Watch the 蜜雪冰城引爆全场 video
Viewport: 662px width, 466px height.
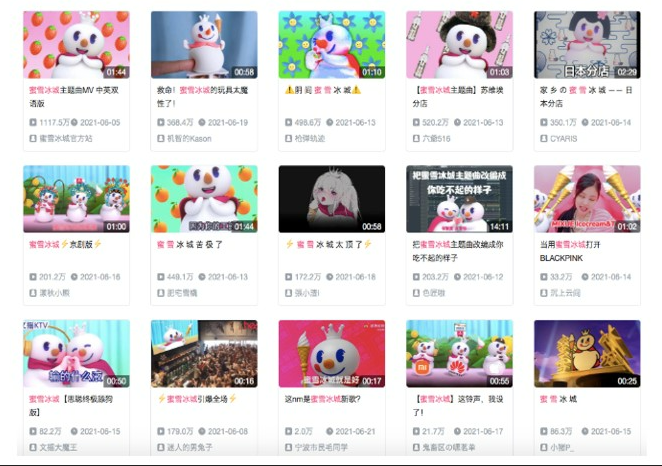click(x=203, y=354)
